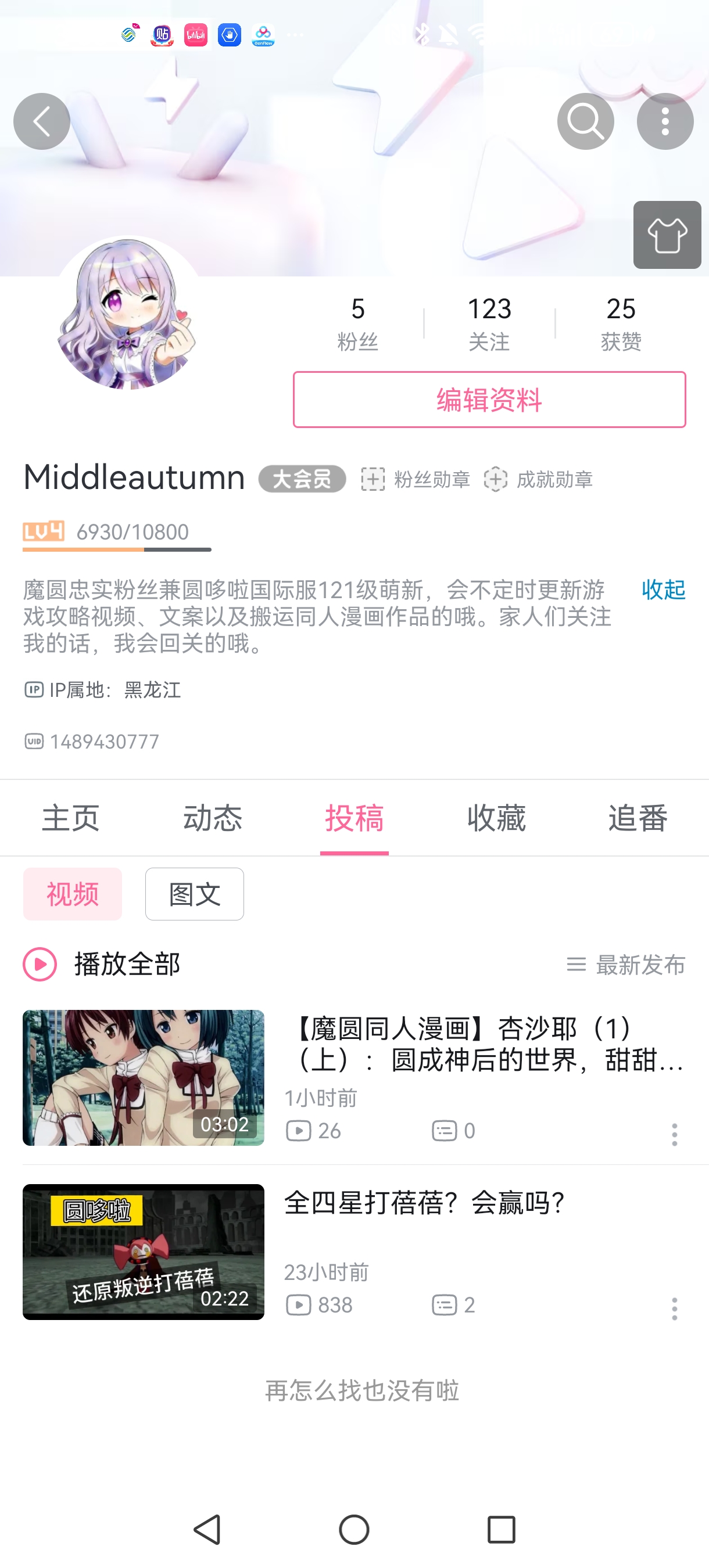Open the profile skin shirt icon

(667, 235)
